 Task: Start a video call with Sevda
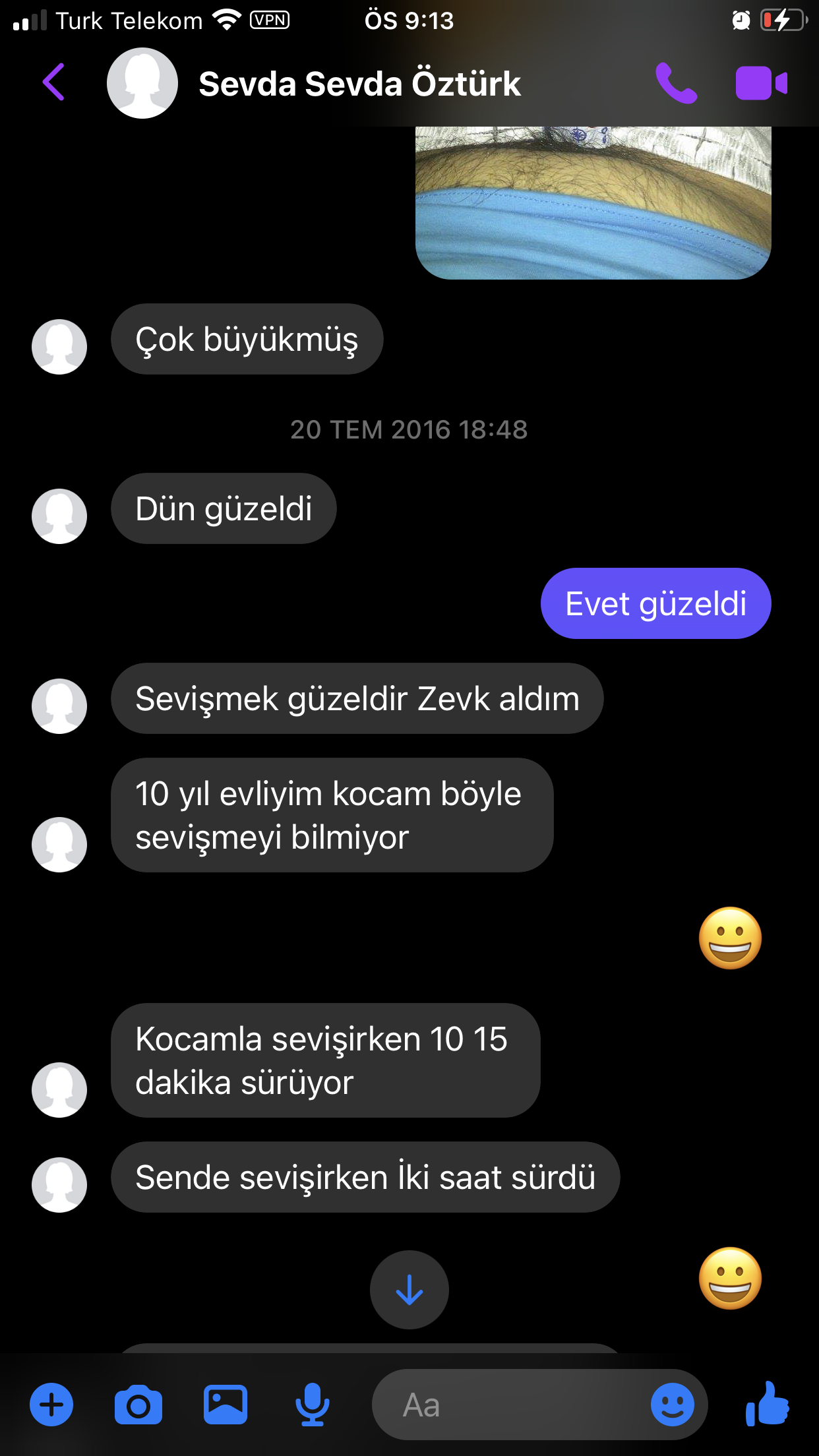tap(761, 83)
